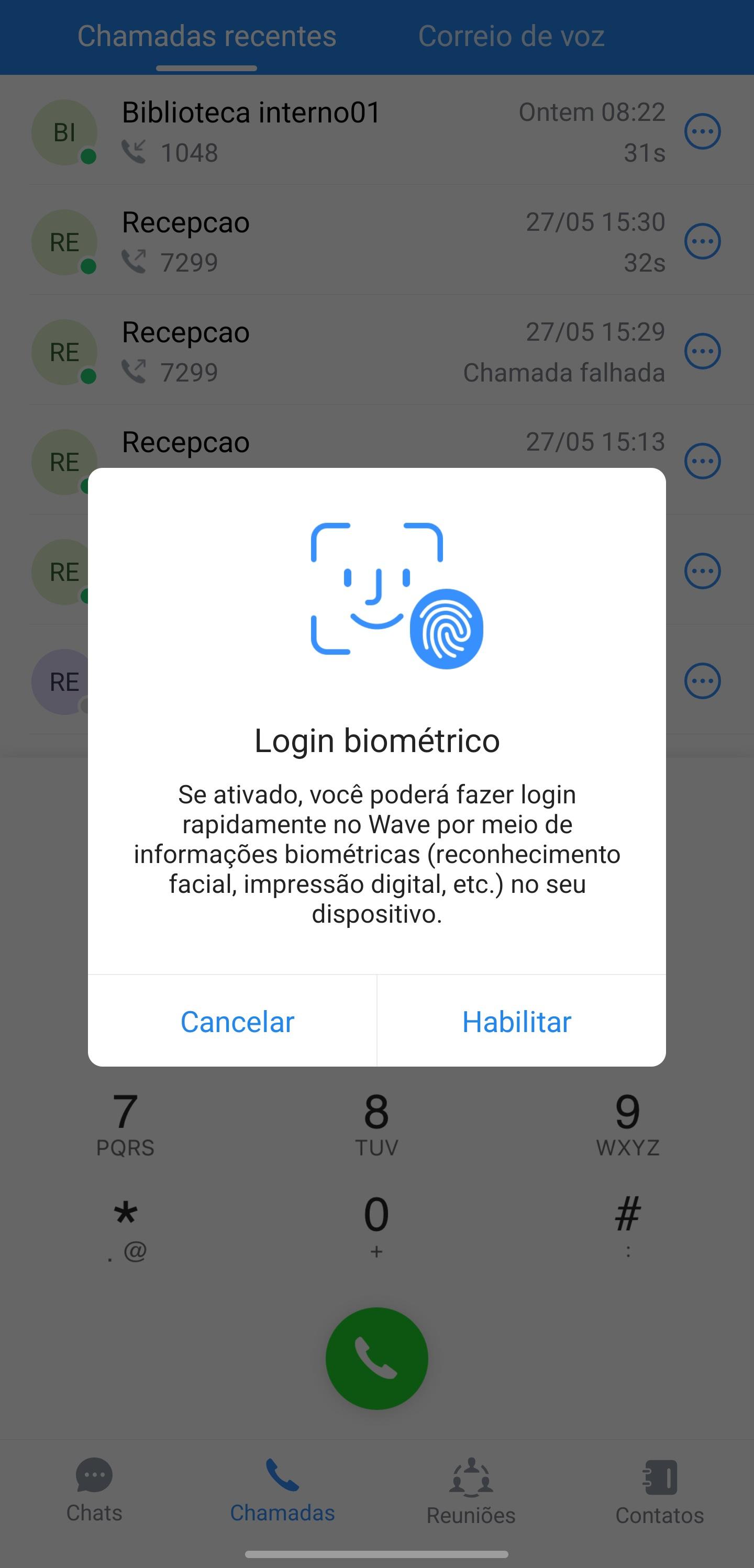Dial digit 8 on the keypad

coord(376,1124)
